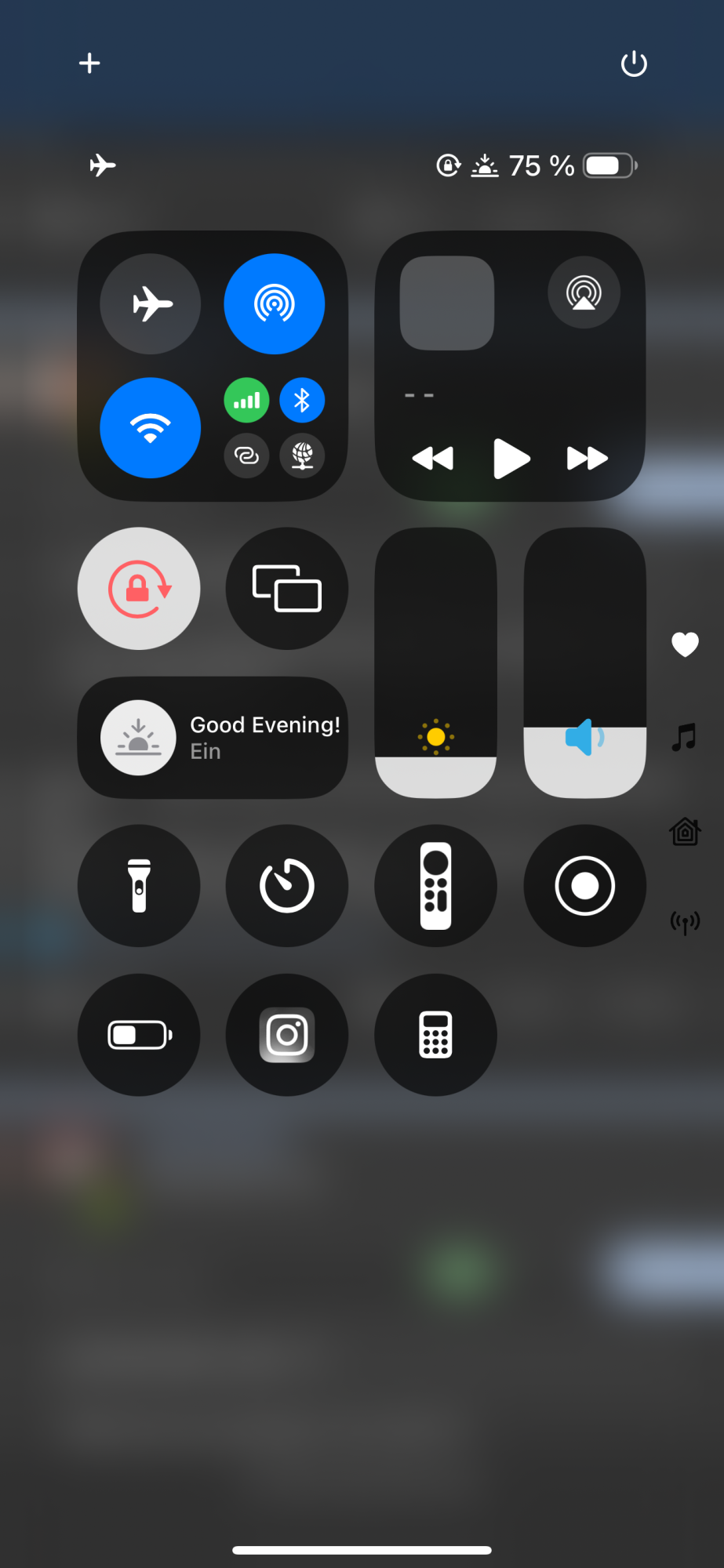The height and width of the screenshot is (1568, 724).
Task: Launch the calculator
Action: (436, 1035)
